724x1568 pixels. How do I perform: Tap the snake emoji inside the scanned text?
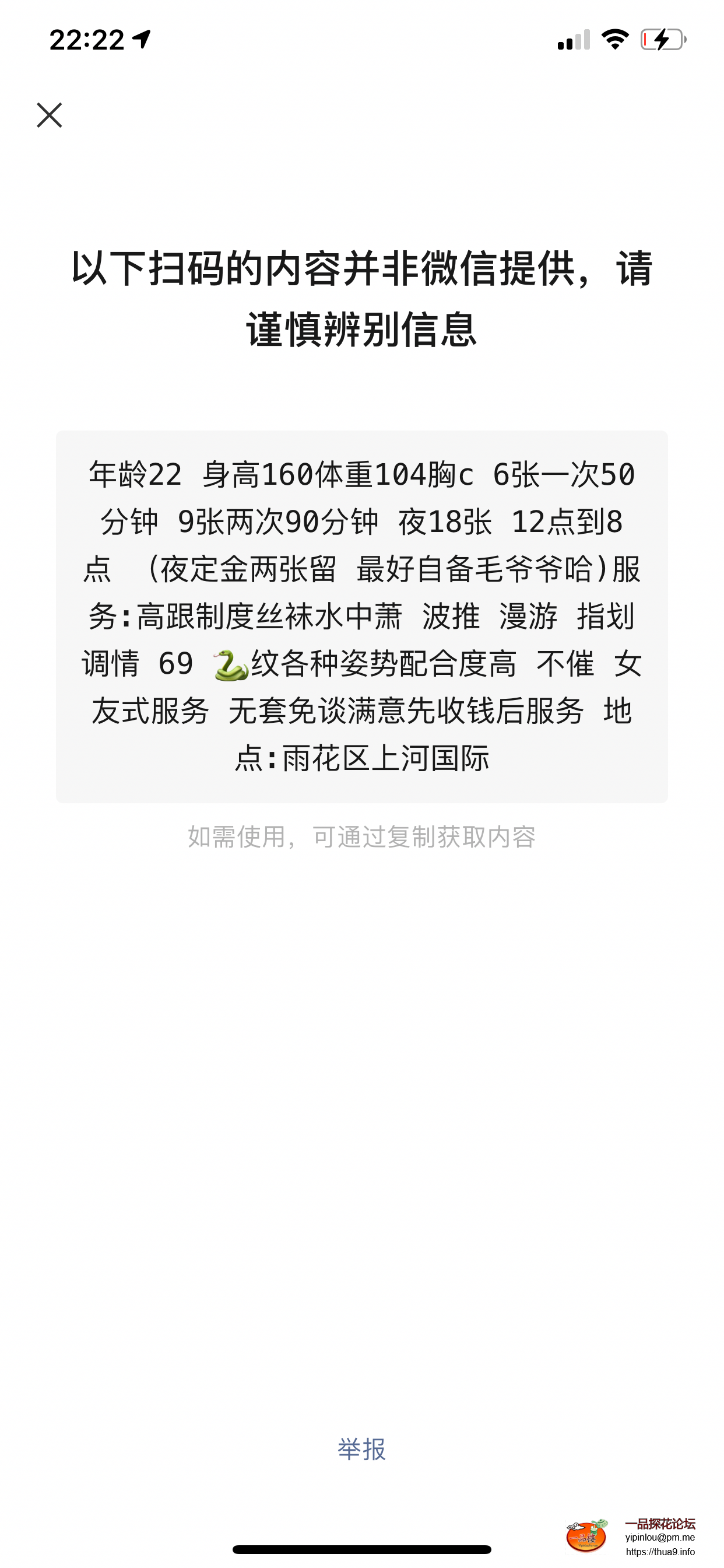228,666
